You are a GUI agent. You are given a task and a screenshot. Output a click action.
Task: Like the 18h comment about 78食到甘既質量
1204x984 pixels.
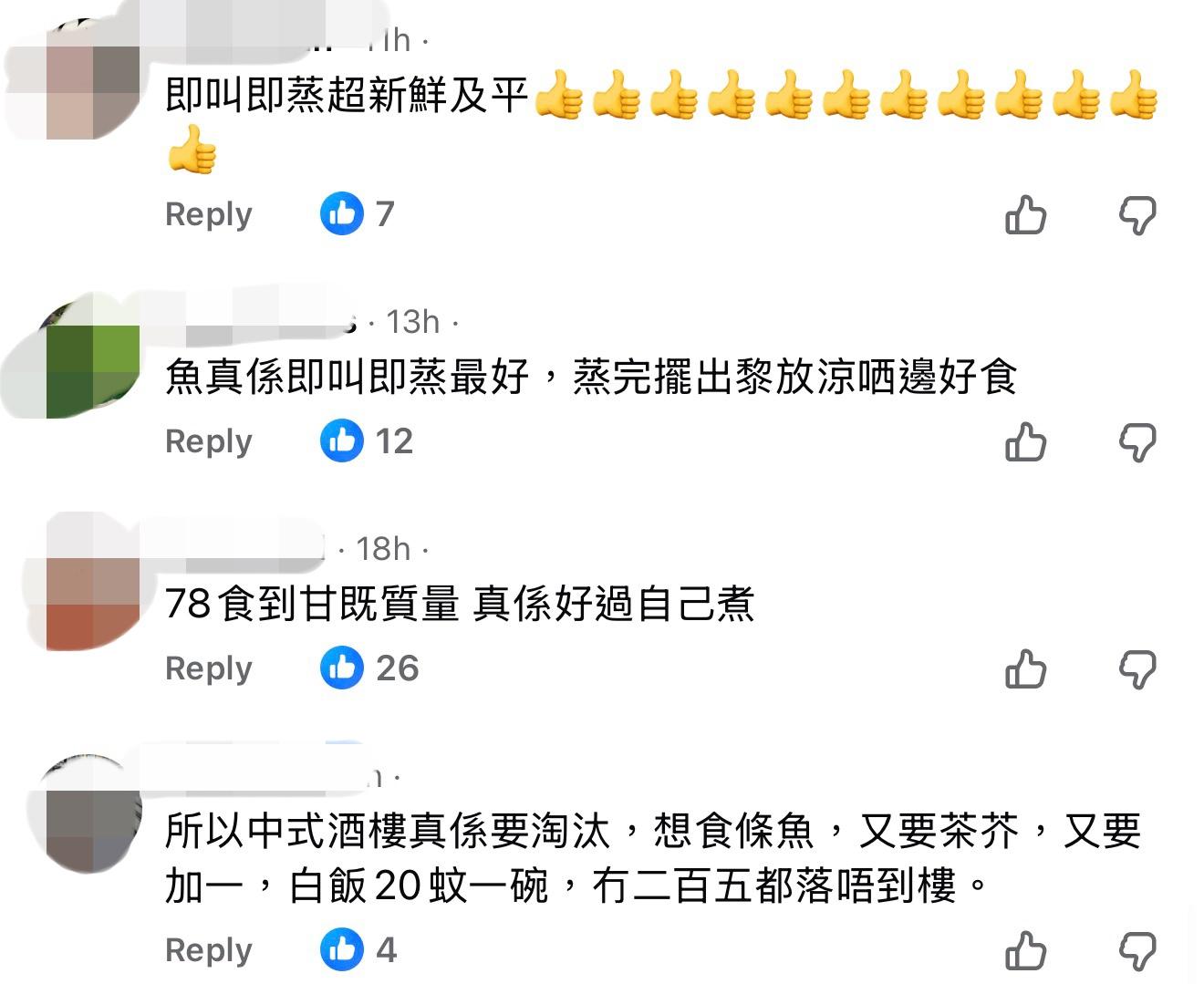tap(1025, 670)
